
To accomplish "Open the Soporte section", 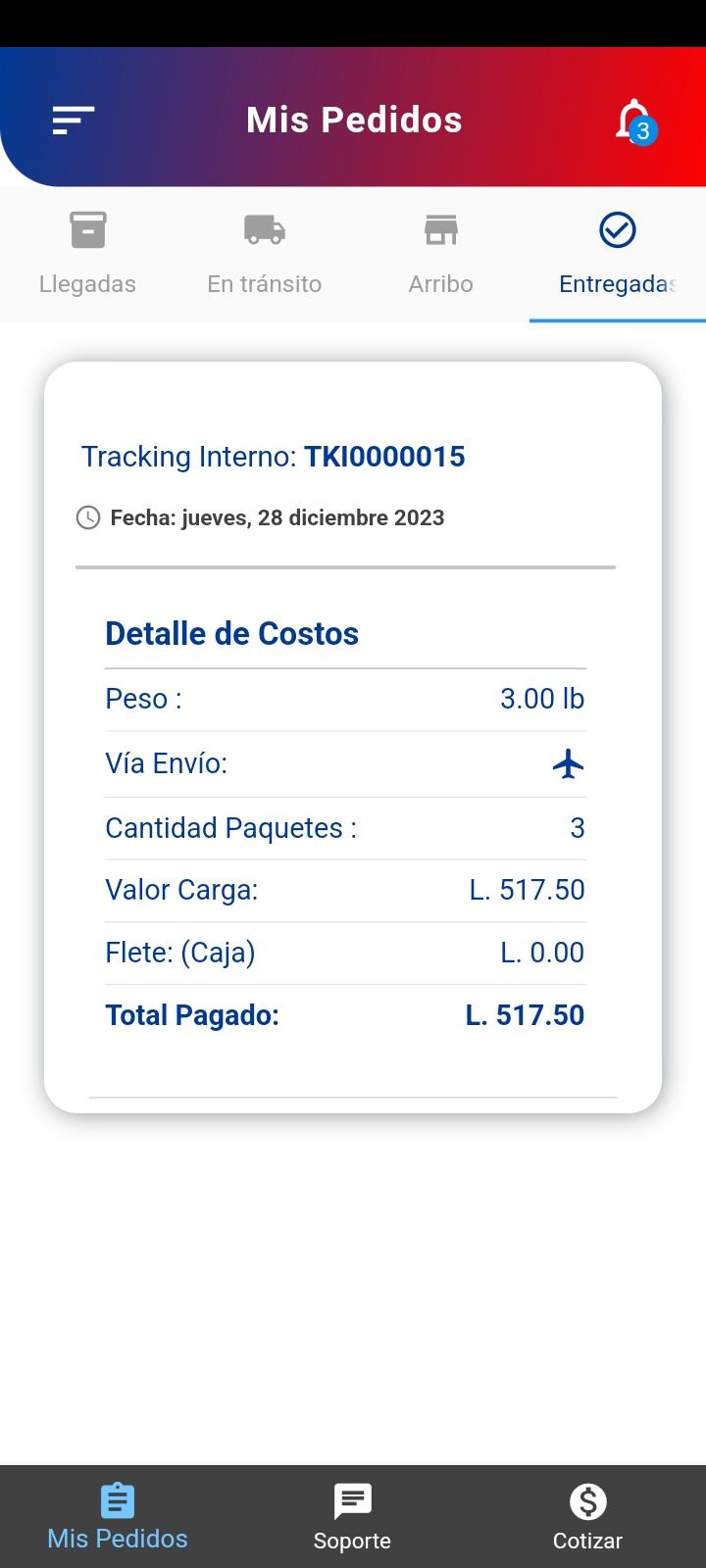I will [353, 1517].
